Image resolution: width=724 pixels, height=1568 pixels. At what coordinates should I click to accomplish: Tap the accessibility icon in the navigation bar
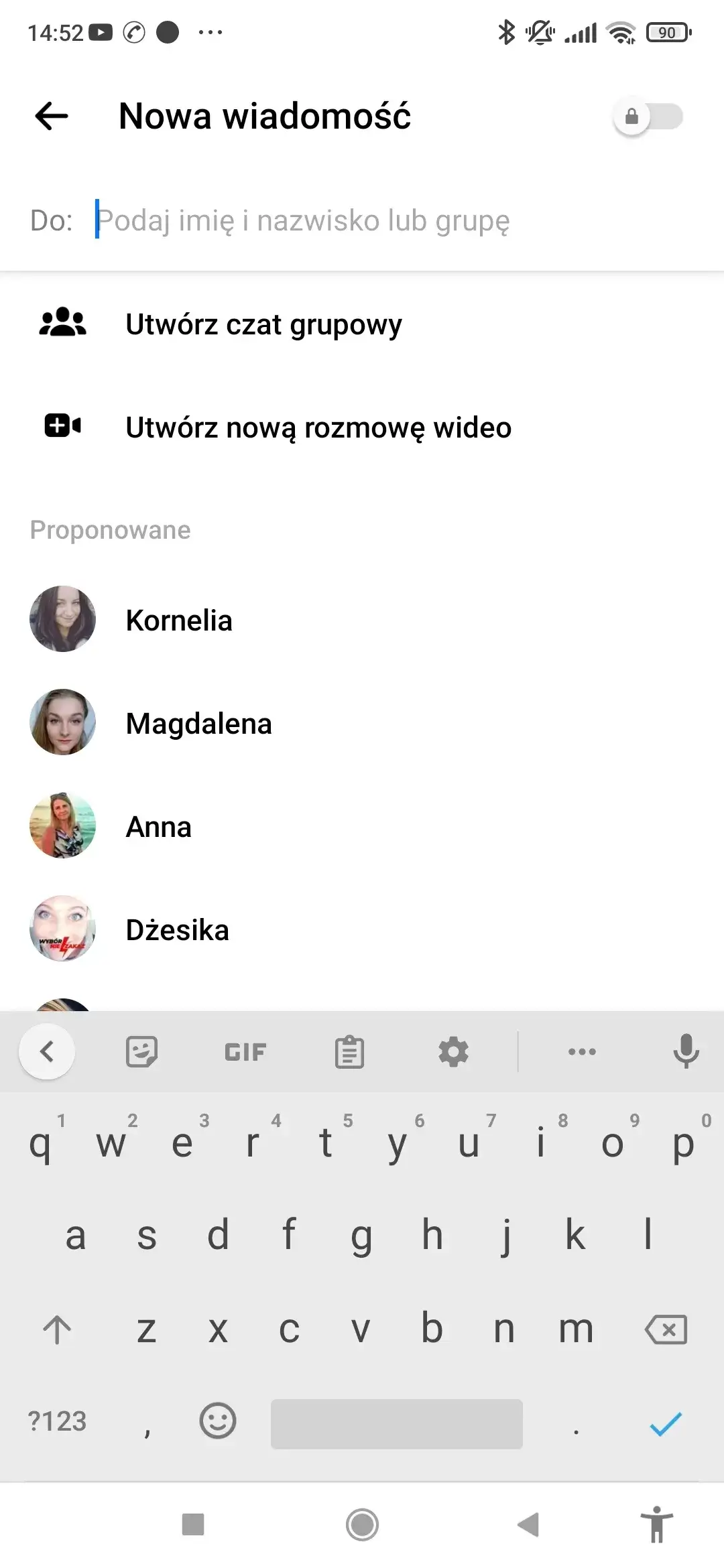pos(658,1525)
